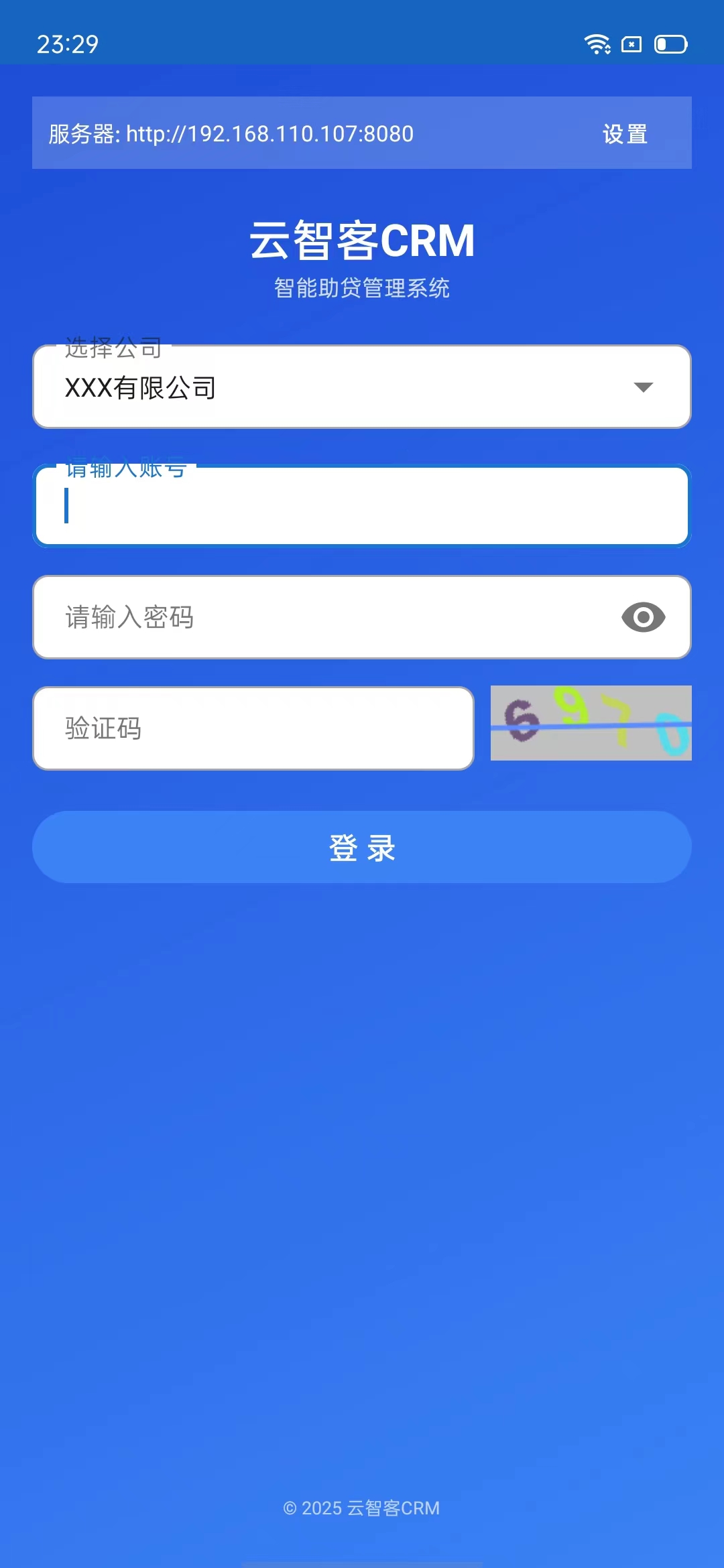Click the small crossed icon near battery
724x1568 pixels.
tap(631, 44)
